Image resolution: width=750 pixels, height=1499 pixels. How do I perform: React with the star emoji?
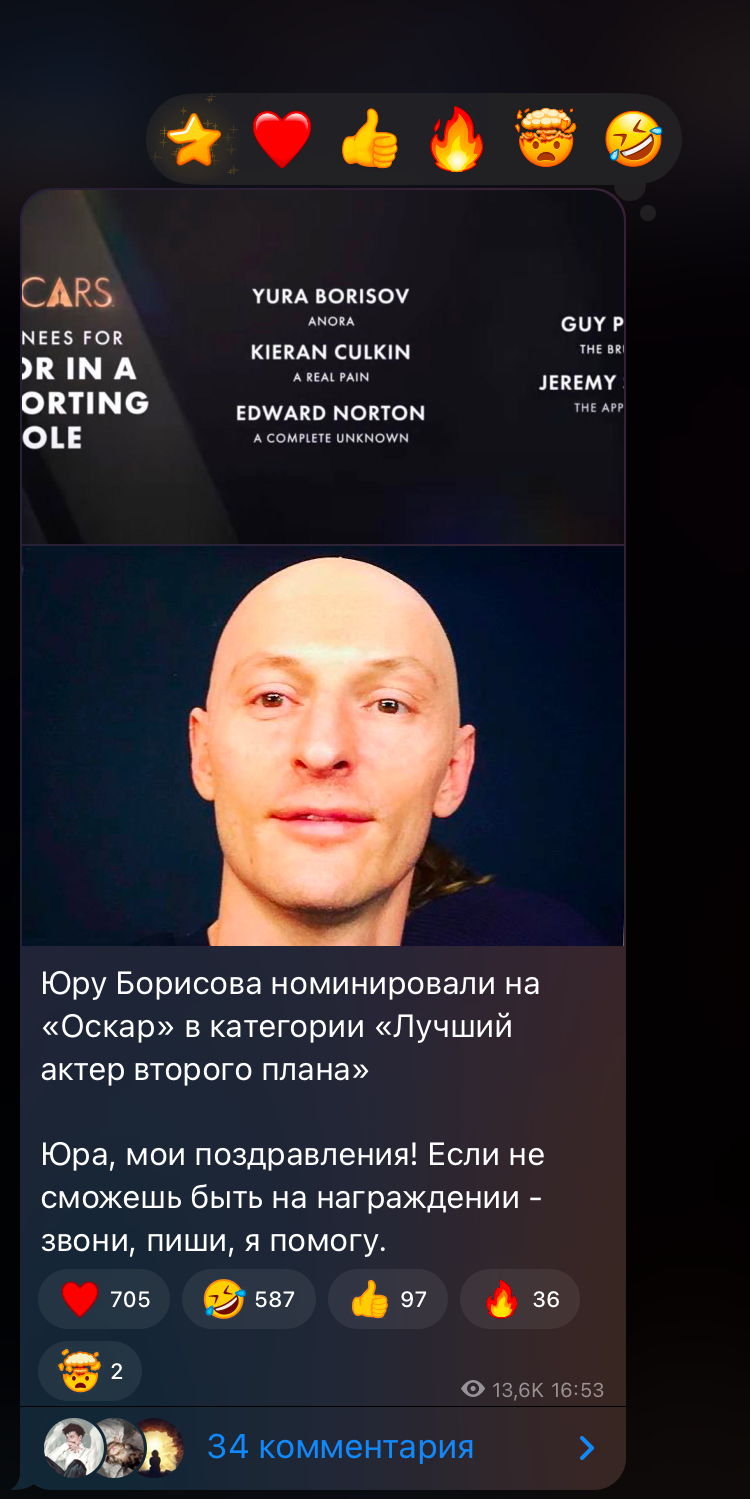(193, 139)
